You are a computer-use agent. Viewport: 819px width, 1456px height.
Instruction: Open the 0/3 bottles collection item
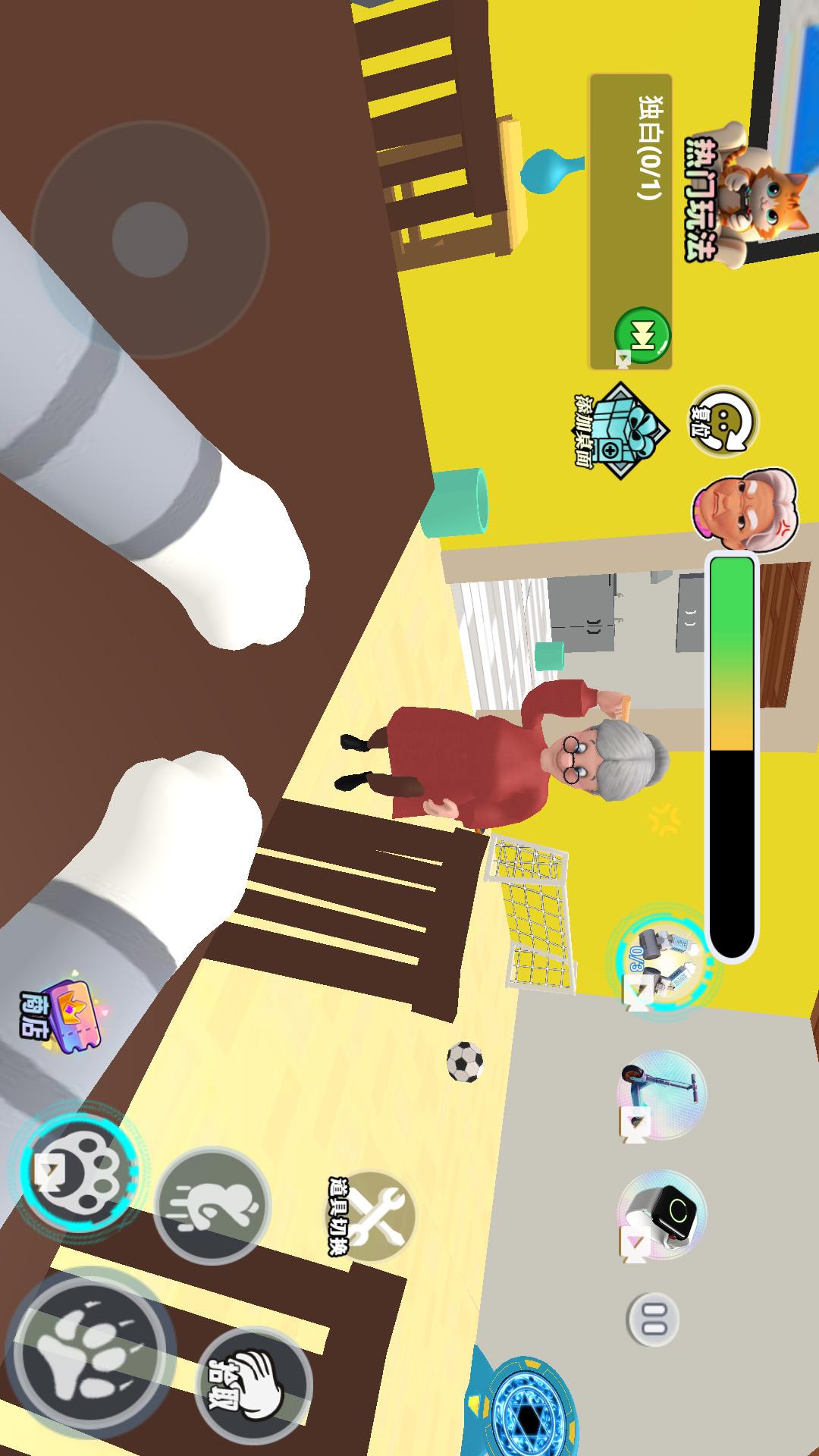(x=662, y=960)
